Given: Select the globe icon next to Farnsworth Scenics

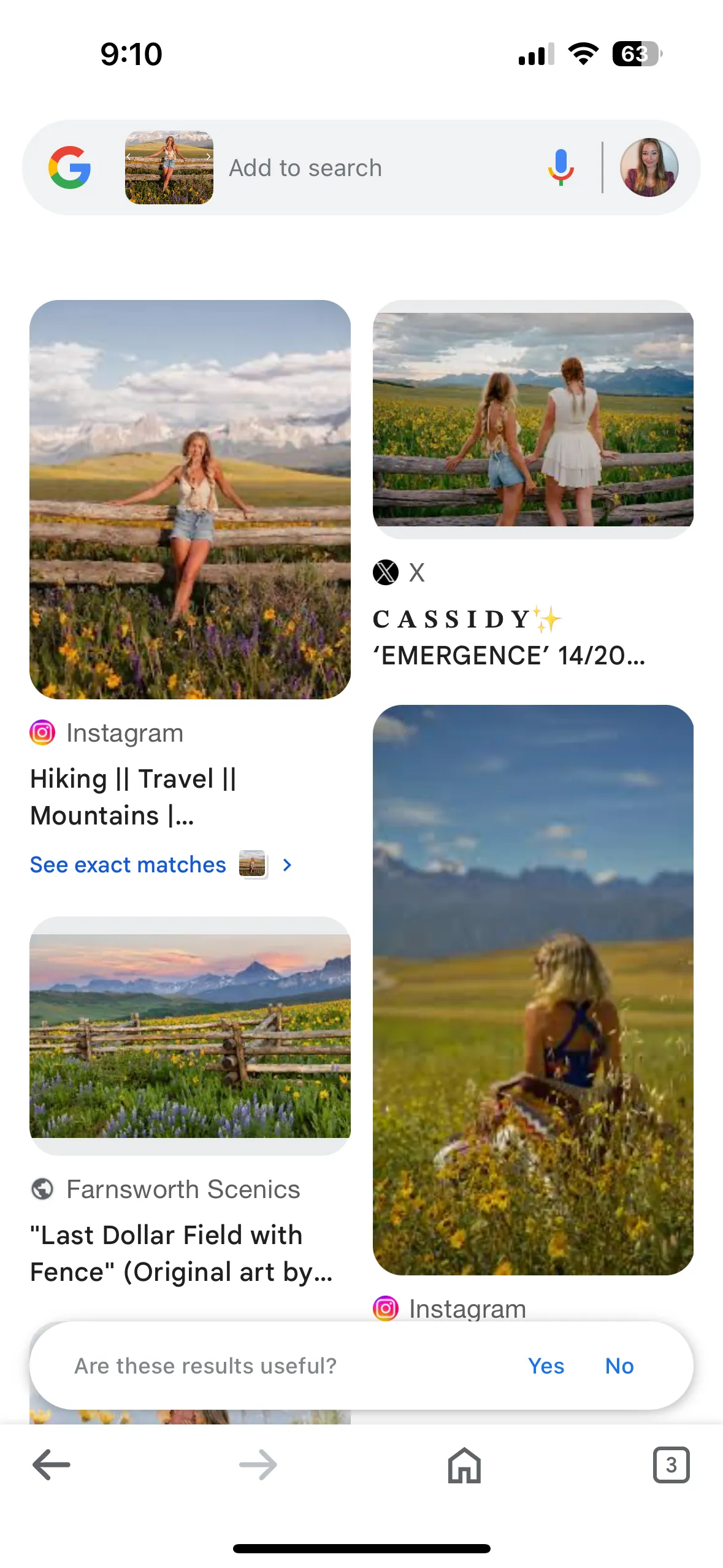Looking at the screenshot, I should pos(42,1188).
